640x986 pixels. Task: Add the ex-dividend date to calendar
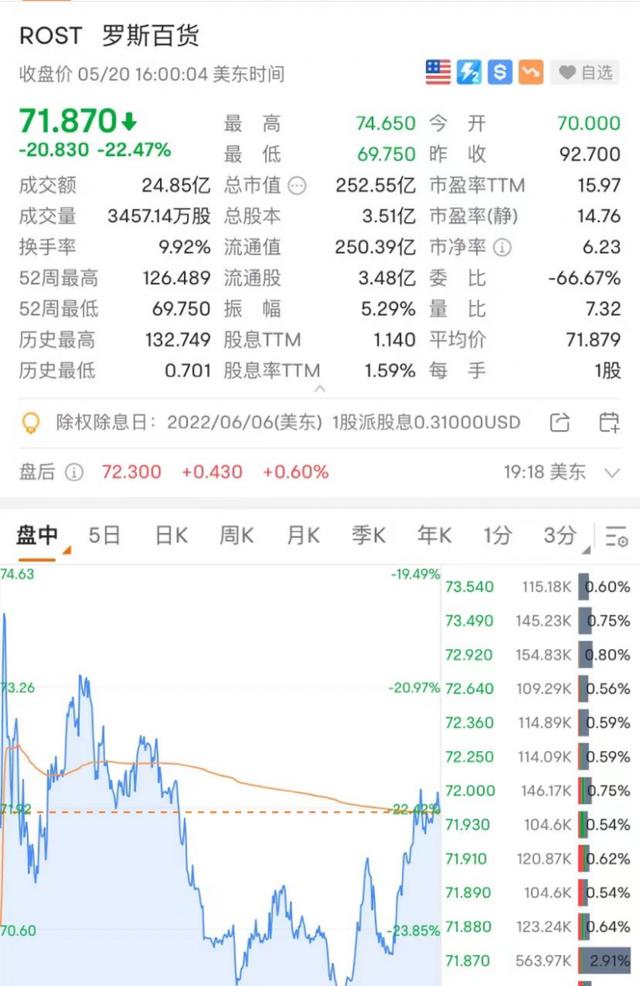(609, 422)
